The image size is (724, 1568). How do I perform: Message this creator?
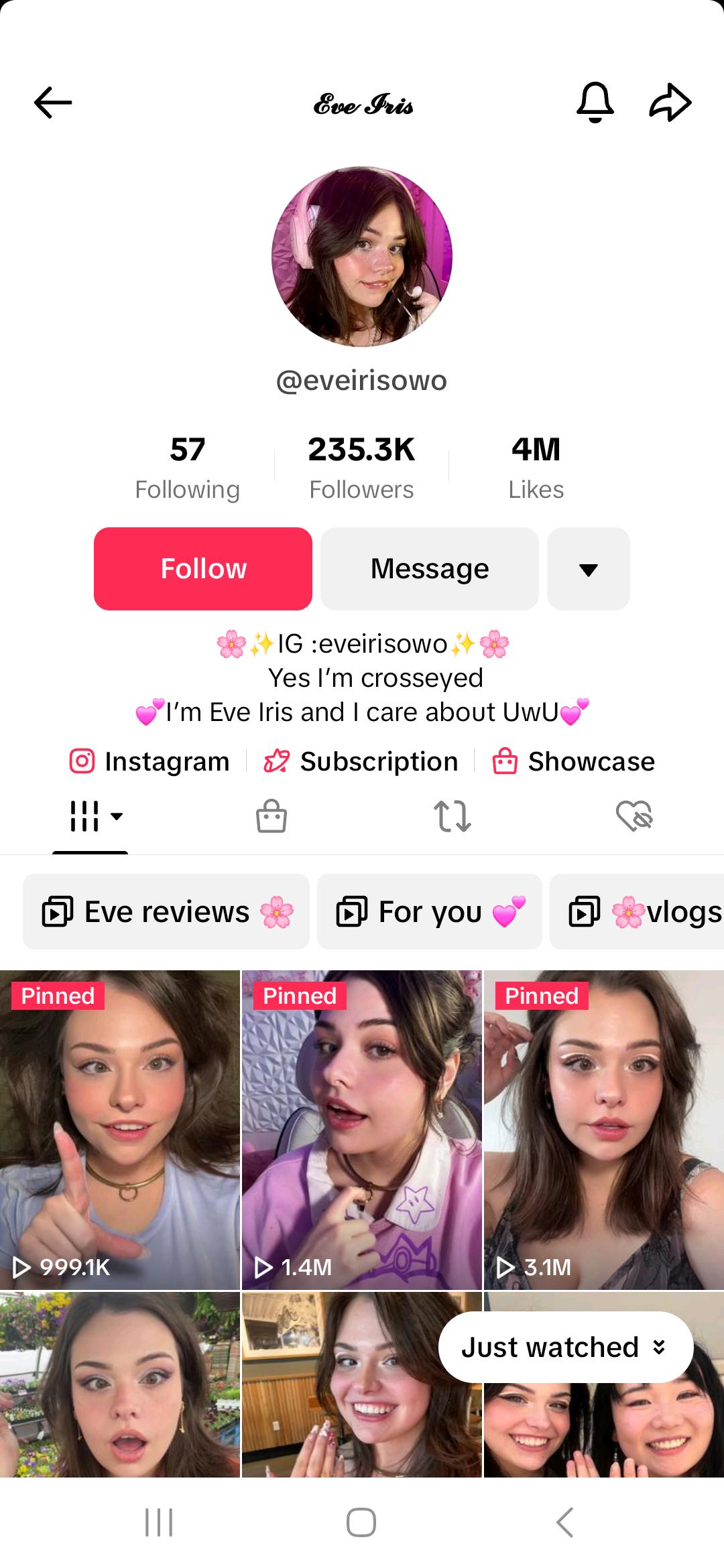click(x=430, y=569)
